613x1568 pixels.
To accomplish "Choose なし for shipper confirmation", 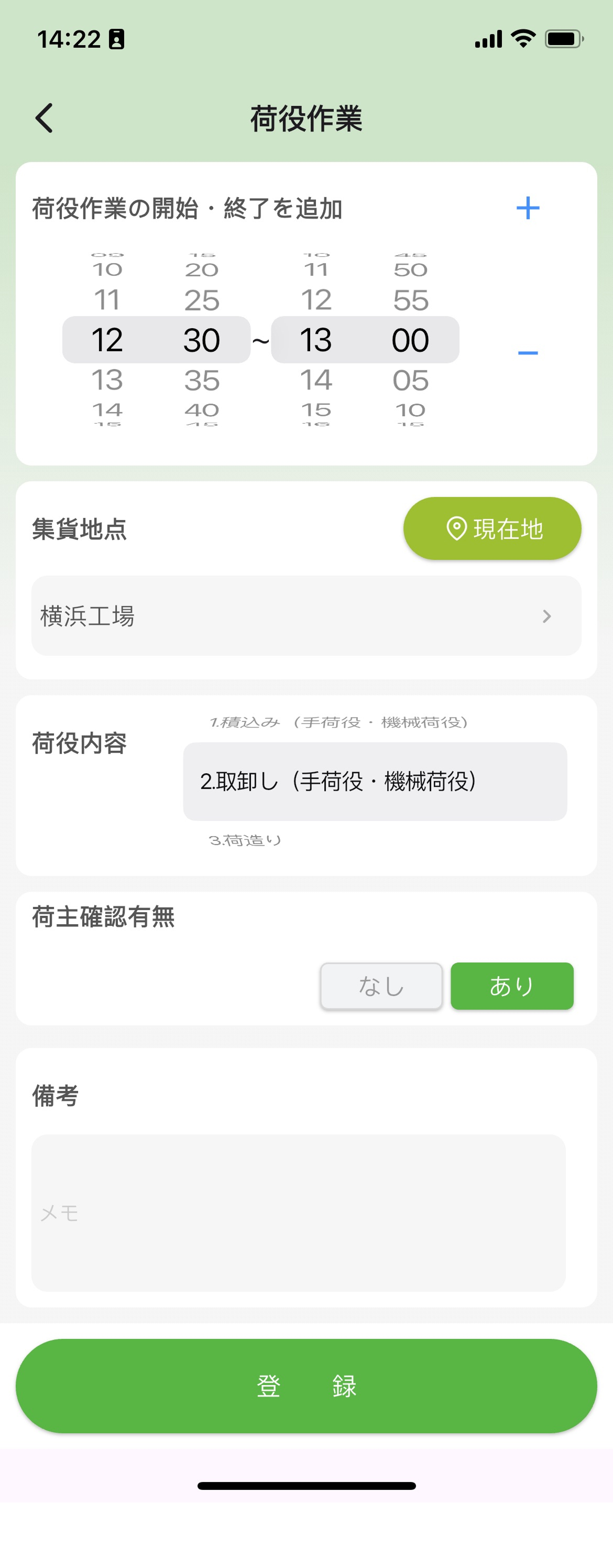I will [x=381, y=986].
